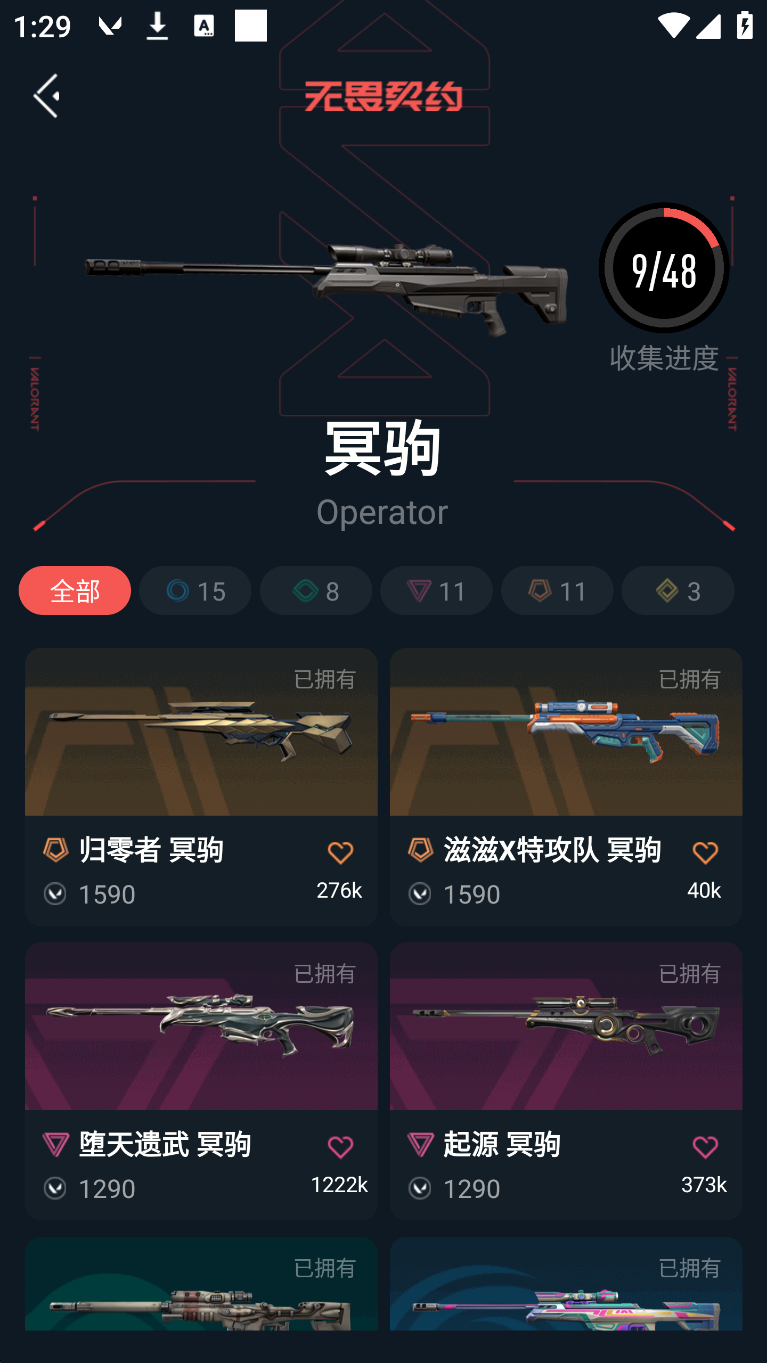
Task: Open the 起源 冥驹 skin card
Action: pos(566,1081)
